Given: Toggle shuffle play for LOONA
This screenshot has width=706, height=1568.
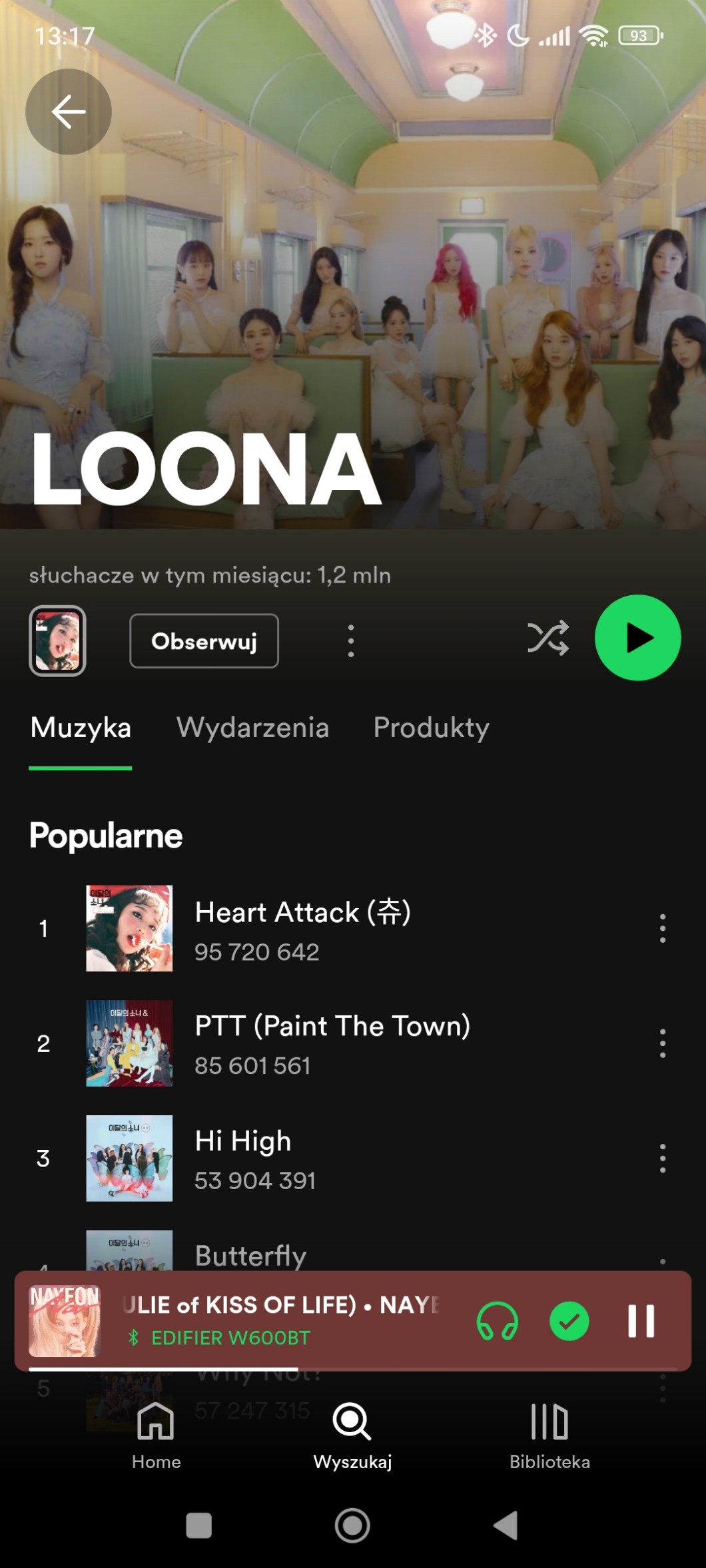Looking at the screenshot, I should point(548,638).
